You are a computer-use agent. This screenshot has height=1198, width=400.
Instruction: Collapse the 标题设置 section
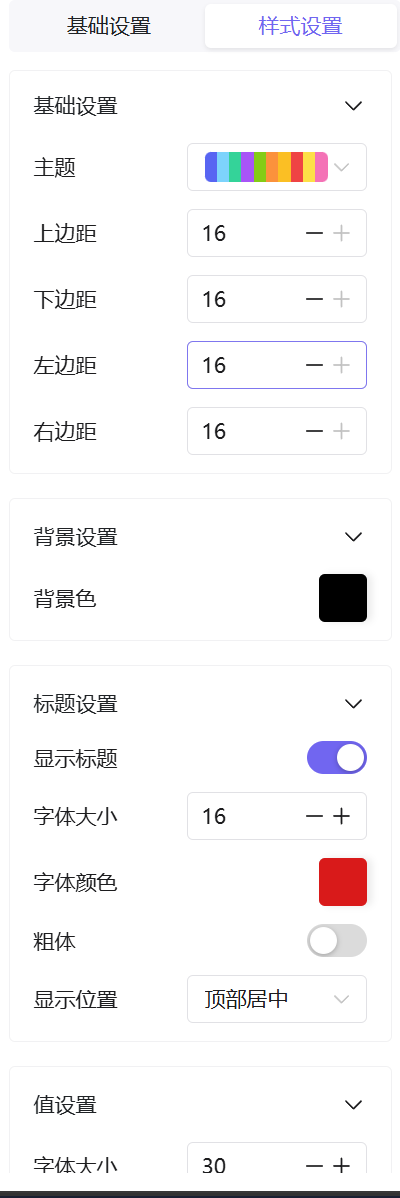353,704
